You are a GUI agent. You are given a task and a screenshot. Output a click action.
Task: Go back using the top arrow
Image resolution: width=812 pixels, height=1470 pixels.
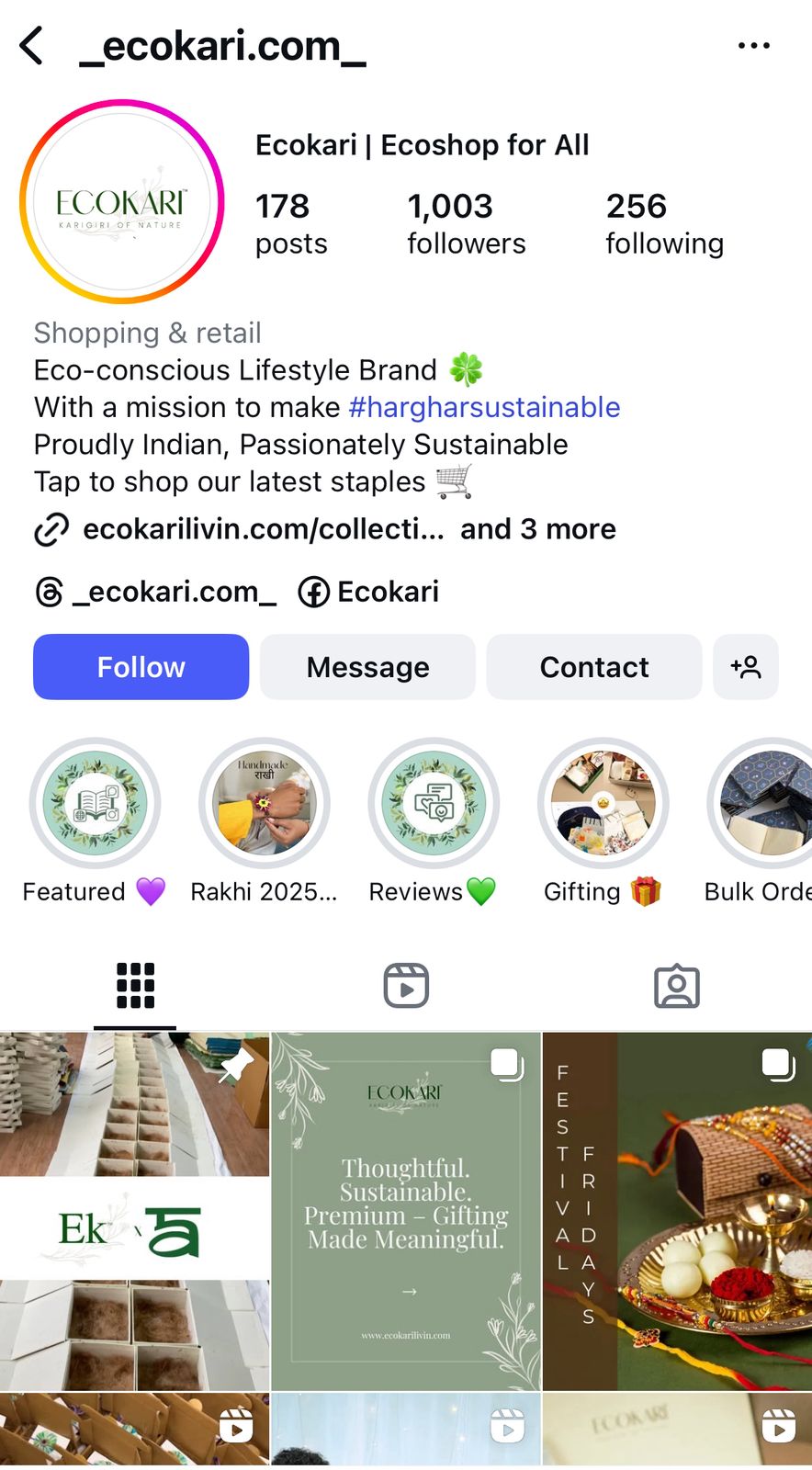coord(32,45)
